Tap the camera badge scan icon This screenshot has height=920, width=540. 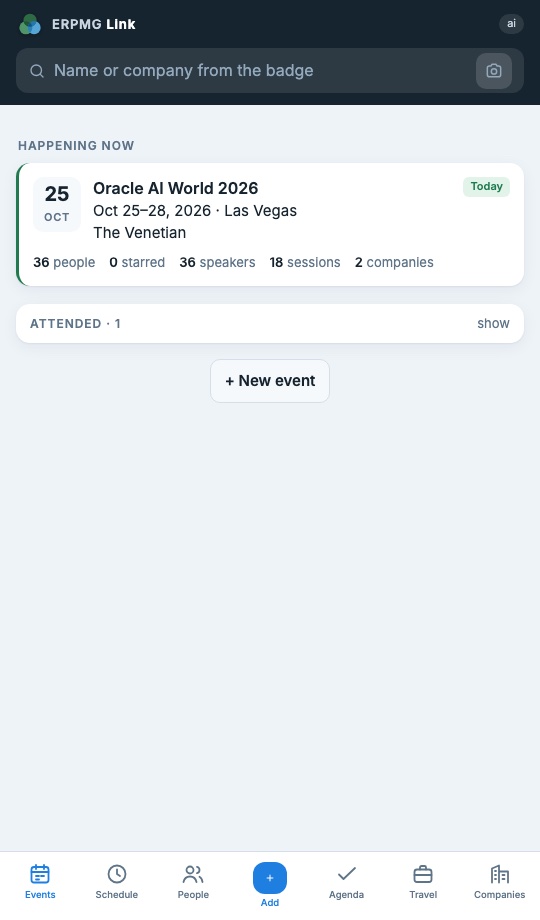494,71
